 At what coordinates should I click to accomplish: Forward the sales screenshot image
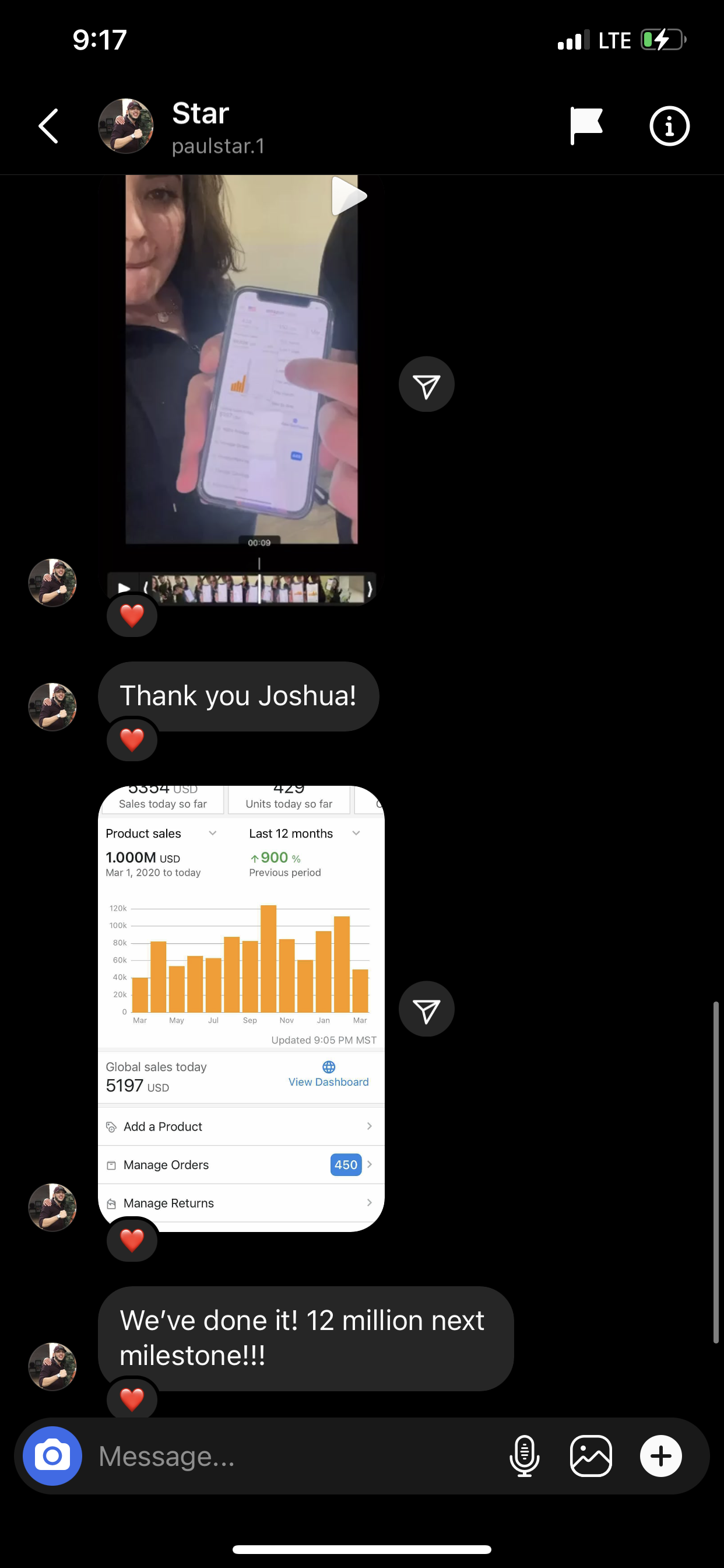pyautogui.click(x=427, y=1010)
